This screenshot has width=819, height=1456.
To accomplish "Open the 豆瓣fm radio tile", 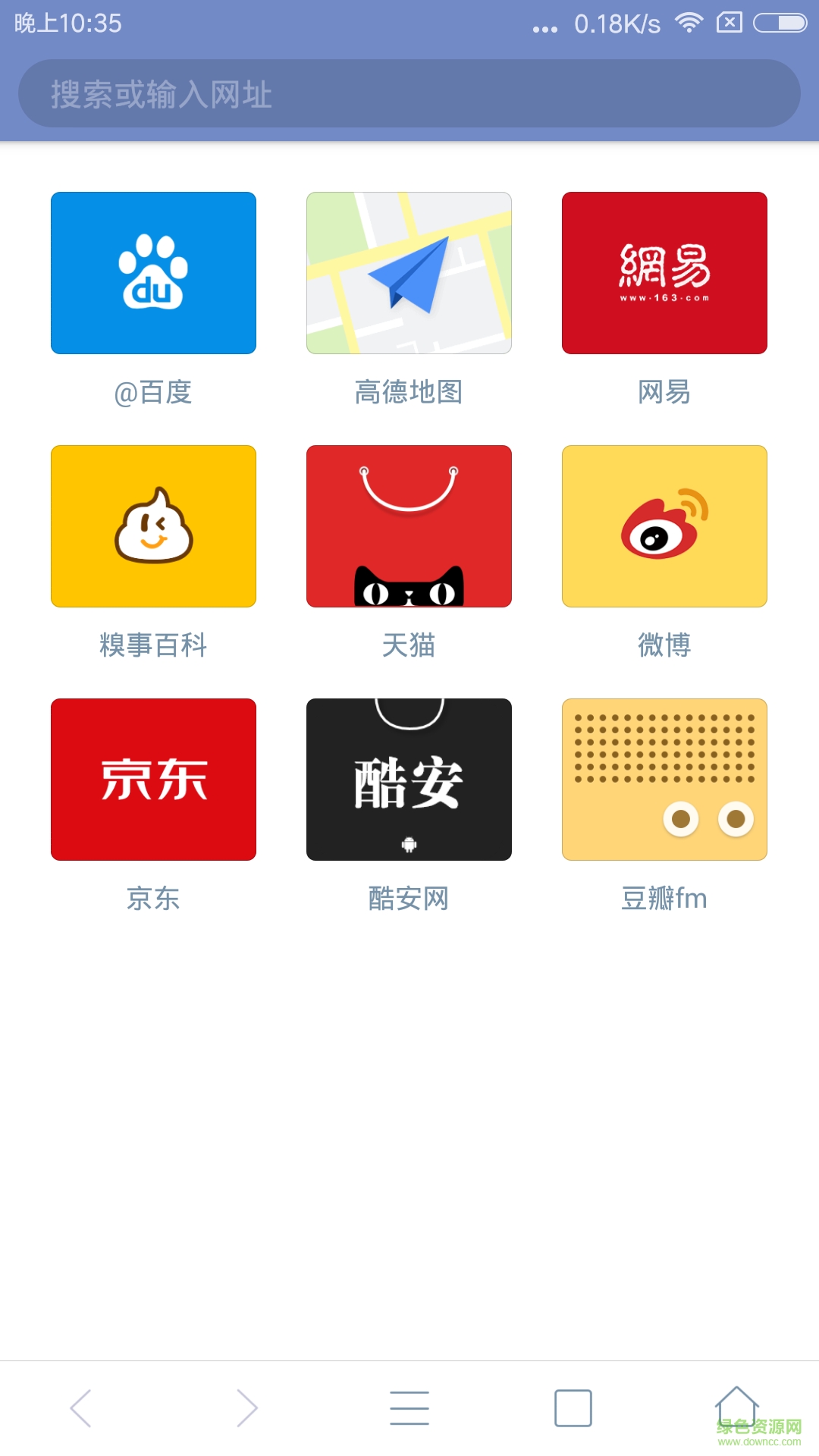I will (x=664, y=780).
